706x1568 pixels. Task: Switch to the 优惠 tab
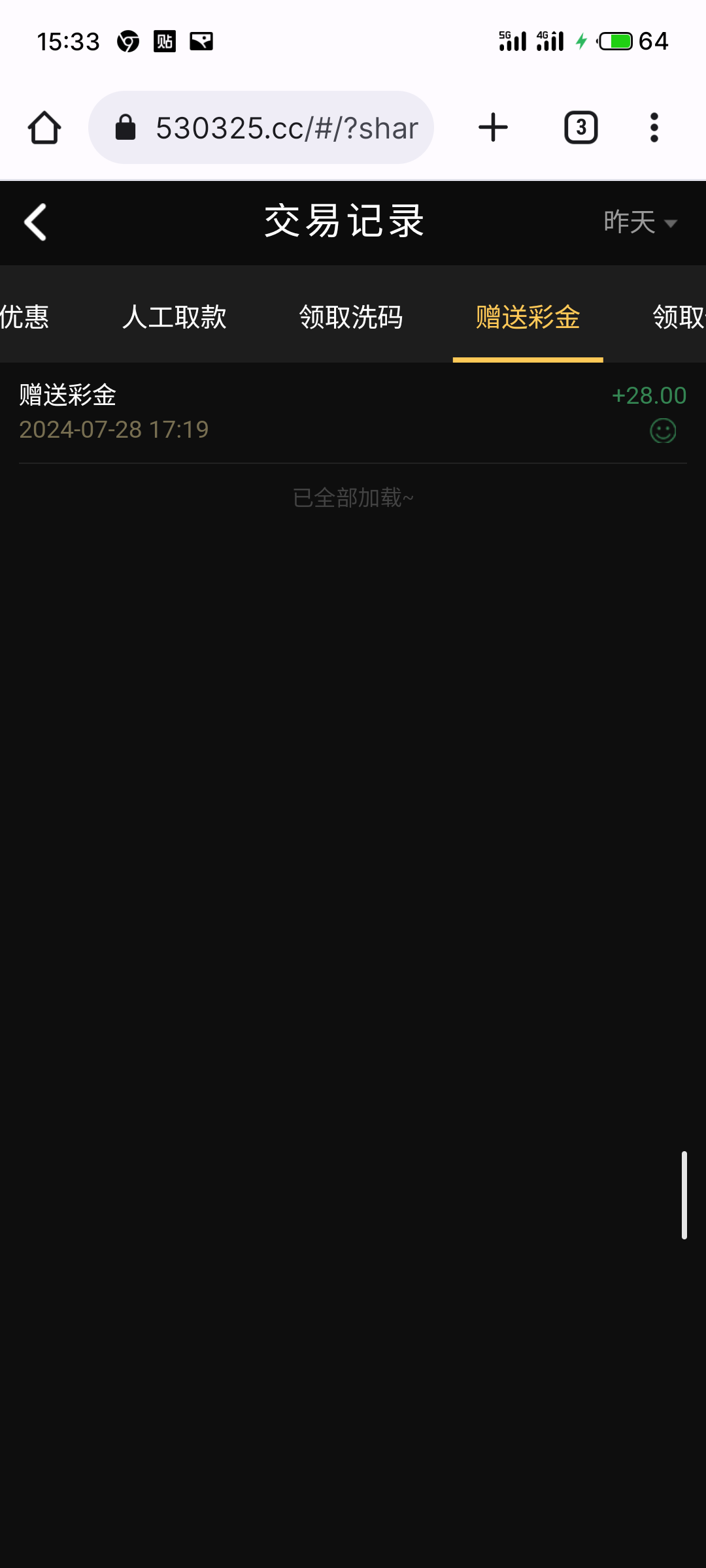[25, 317]
